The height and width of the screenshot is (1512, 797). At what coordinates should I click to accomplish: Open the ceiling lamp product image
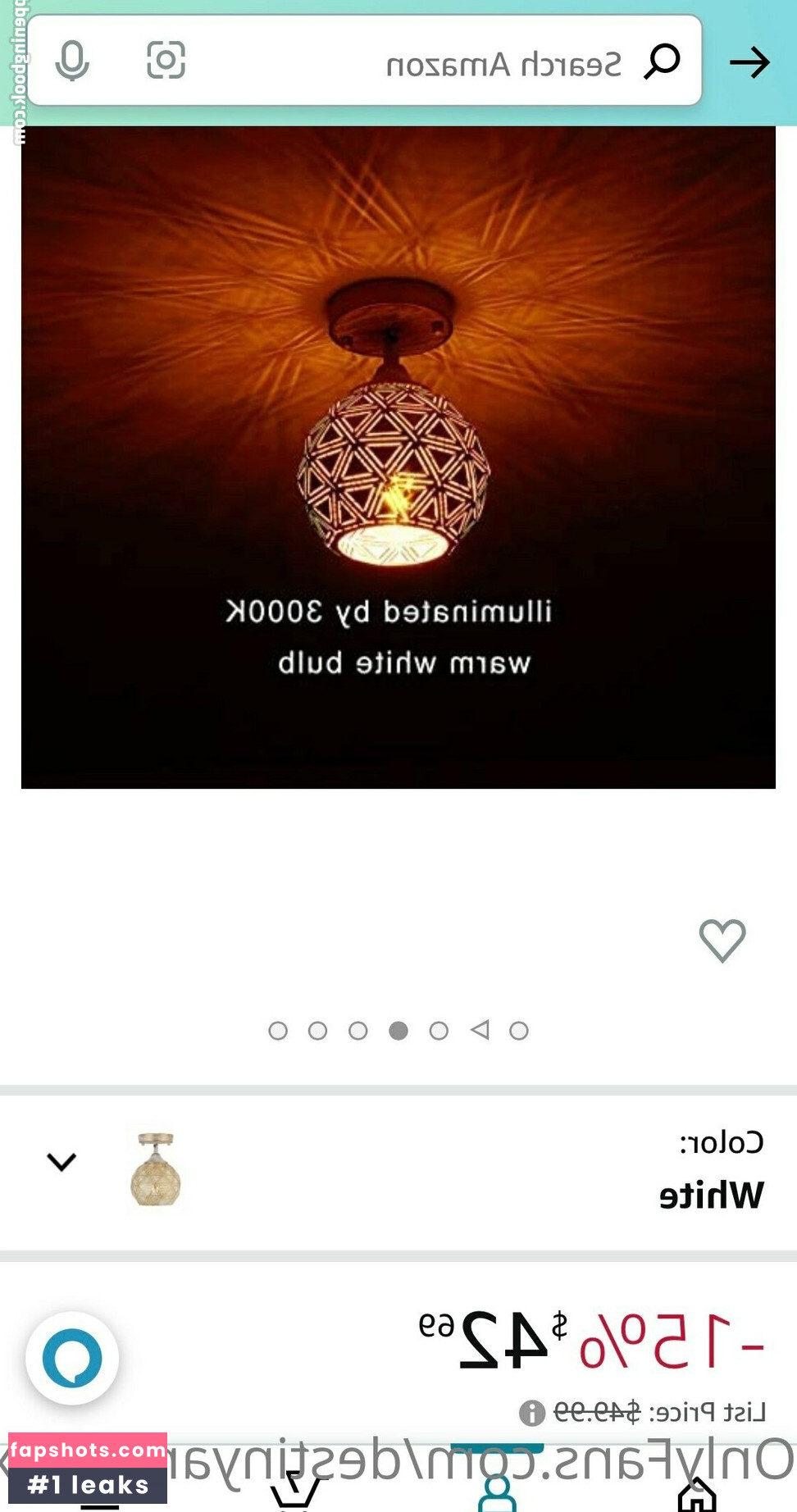398,458
